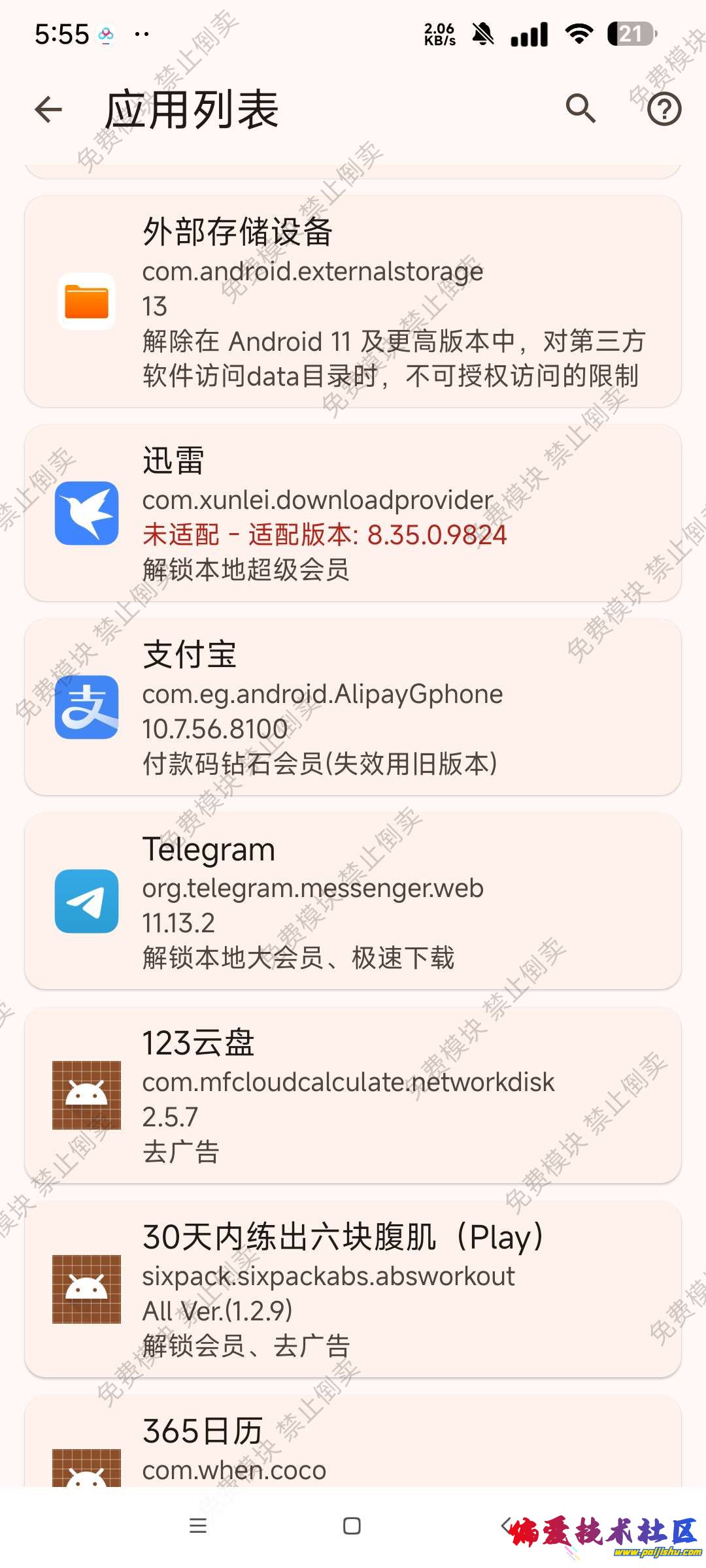Go to home via system home button
The image size is (706, 1568).
pyautogui.click(x=352, y=1526)
